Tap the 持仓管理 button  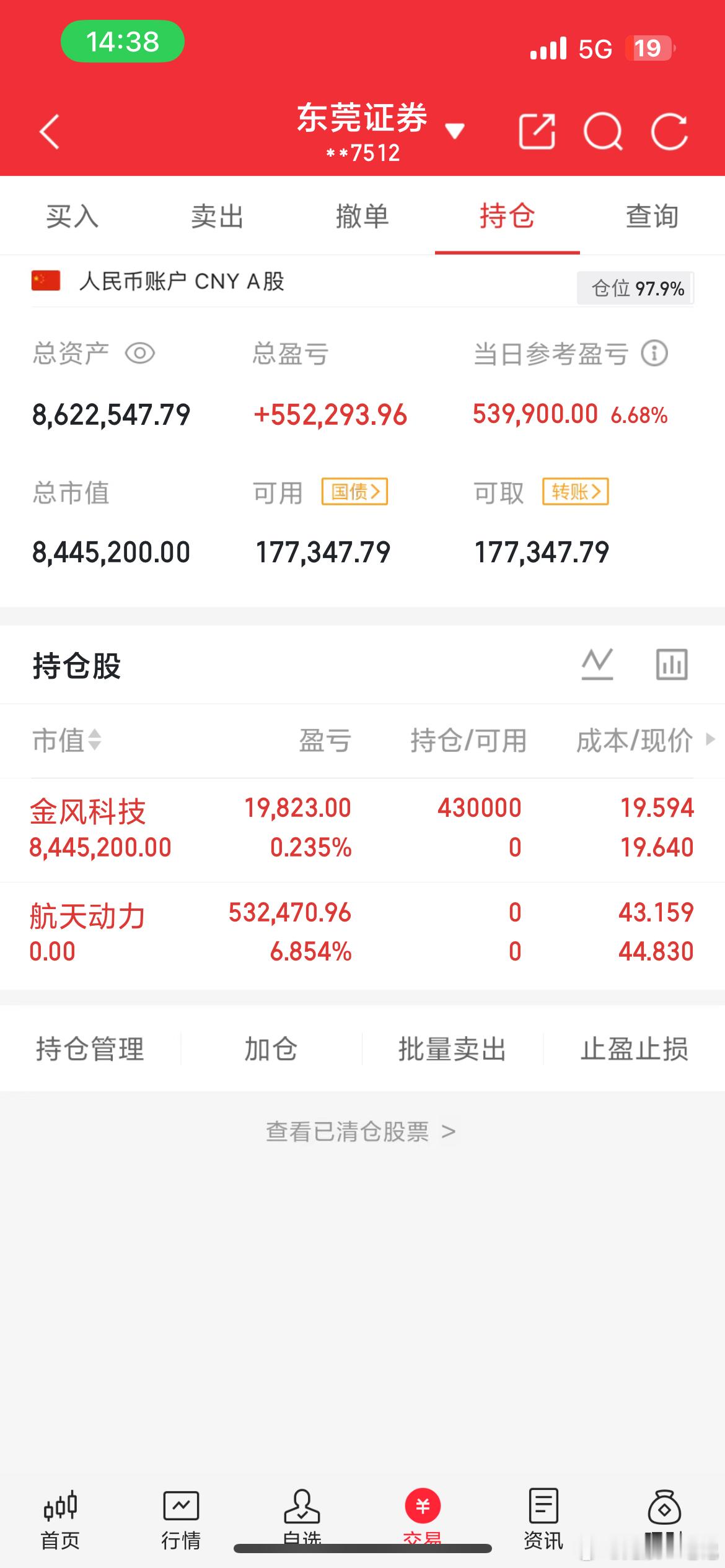[x=89, y=1049]
